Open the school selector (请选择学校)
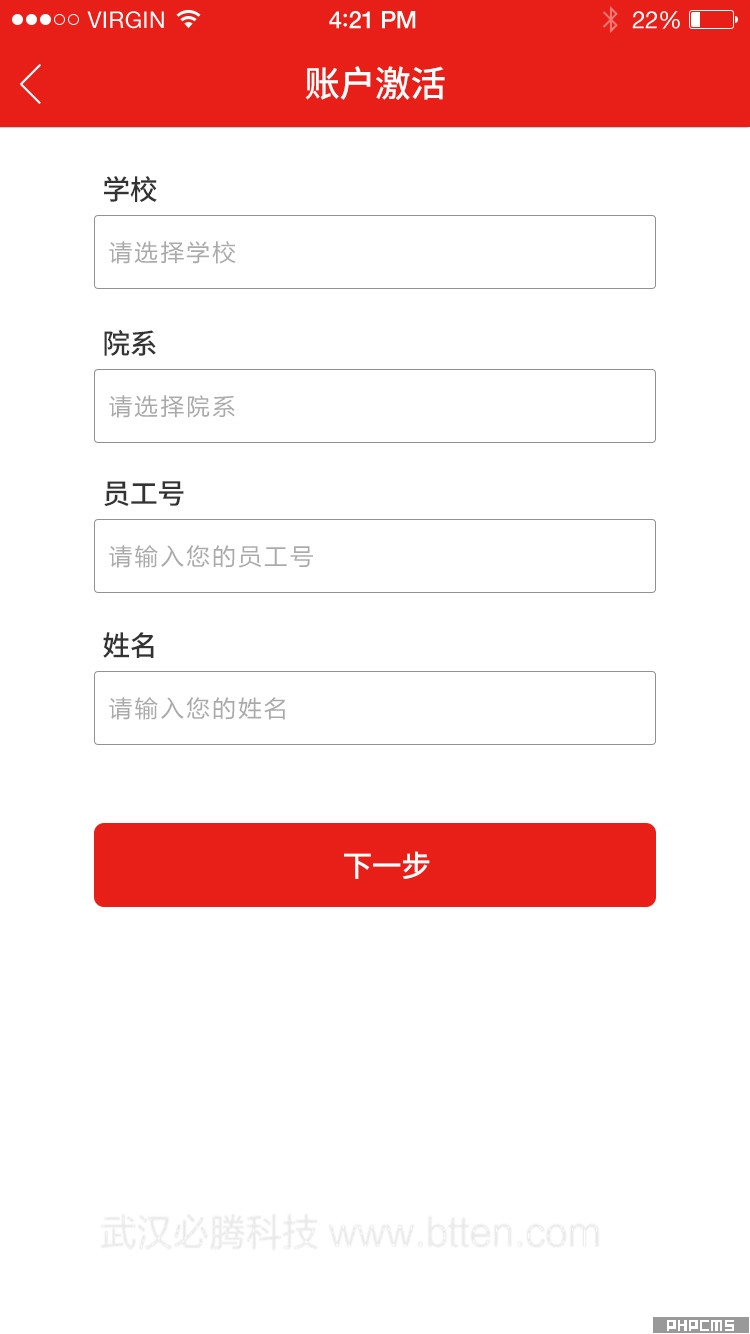Viewport: 750px width, 1334px height. [375, 252]
